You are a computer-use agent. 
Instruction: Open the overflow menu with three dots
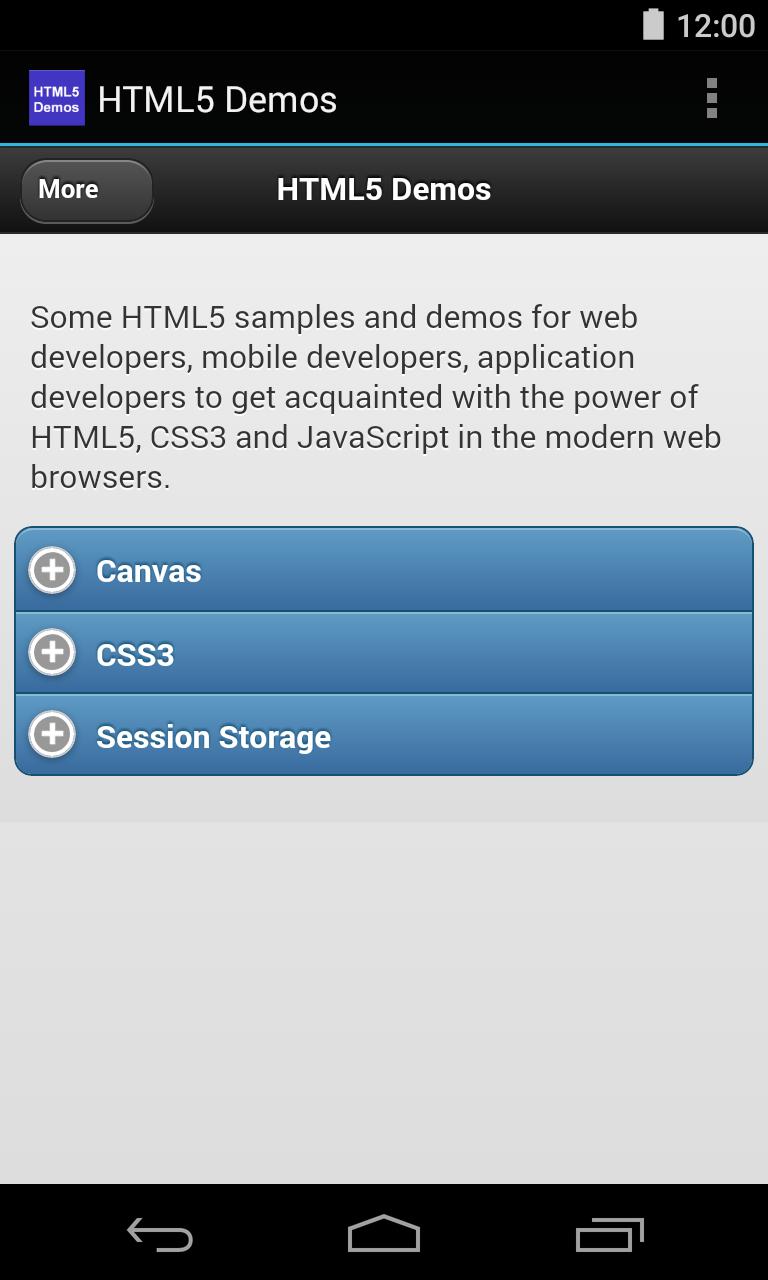coord(712,97)
